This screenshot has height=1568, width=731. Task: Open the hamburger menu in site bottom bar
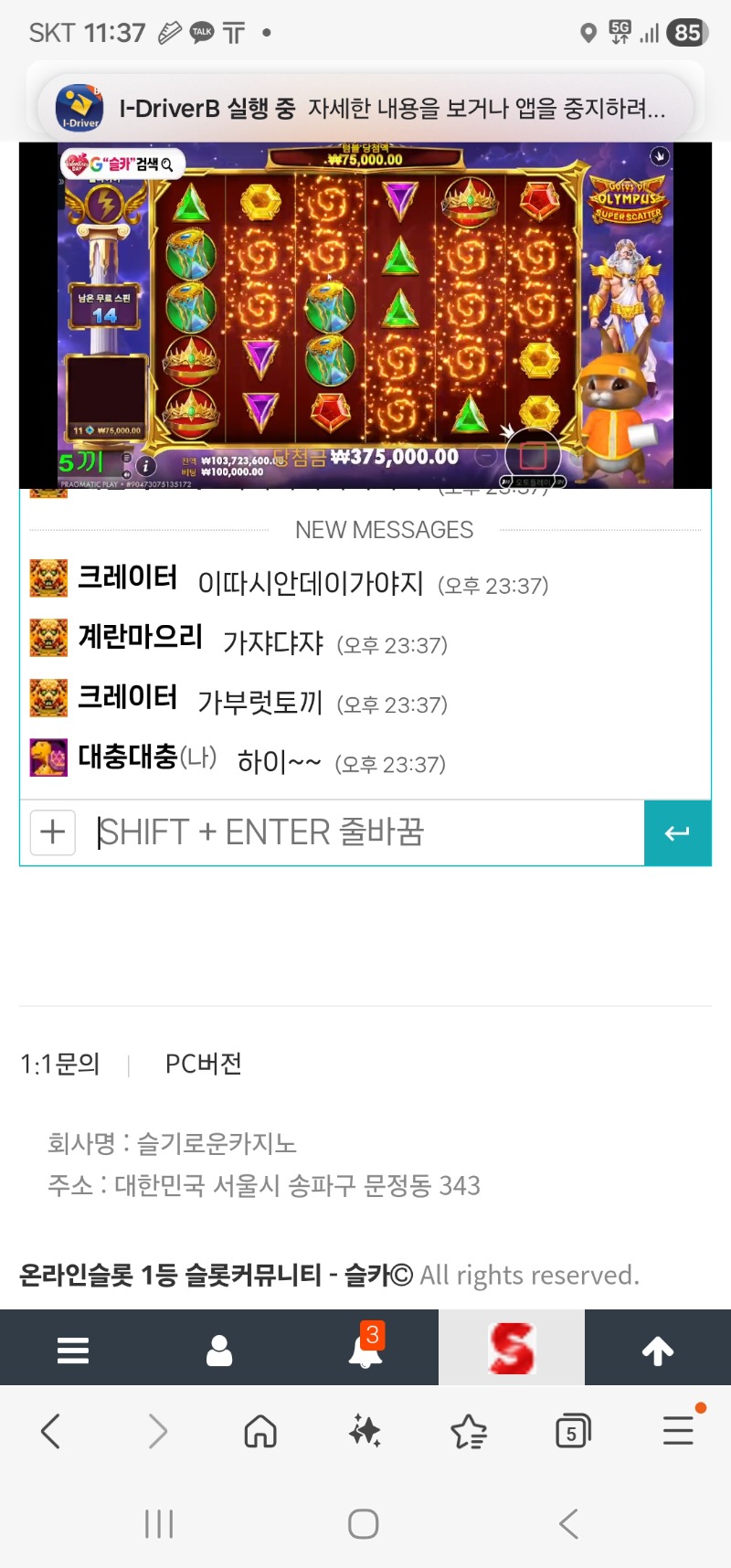pyautogui.click(x=73, y=1350)
